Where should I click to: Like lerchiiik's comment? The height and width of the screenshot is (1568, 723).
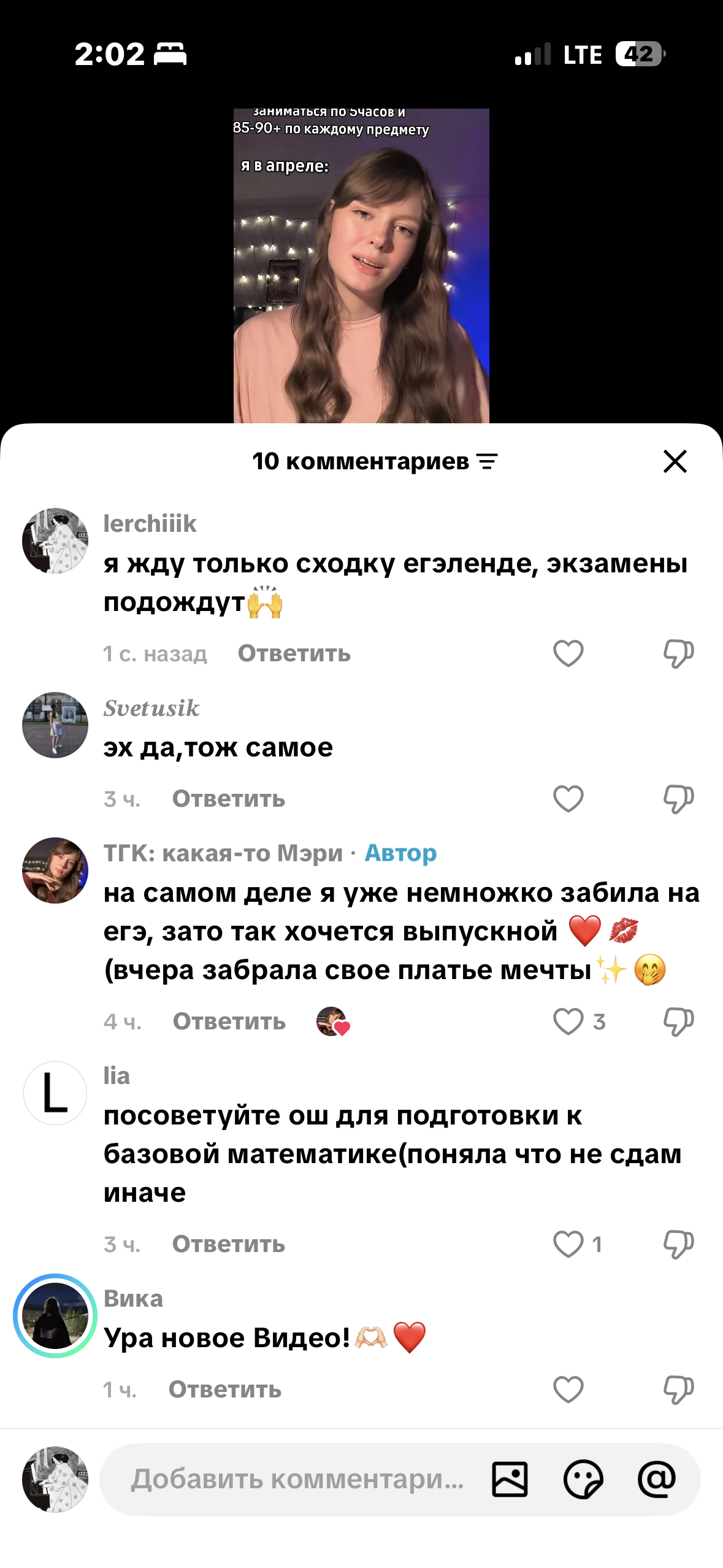point(568,653)
